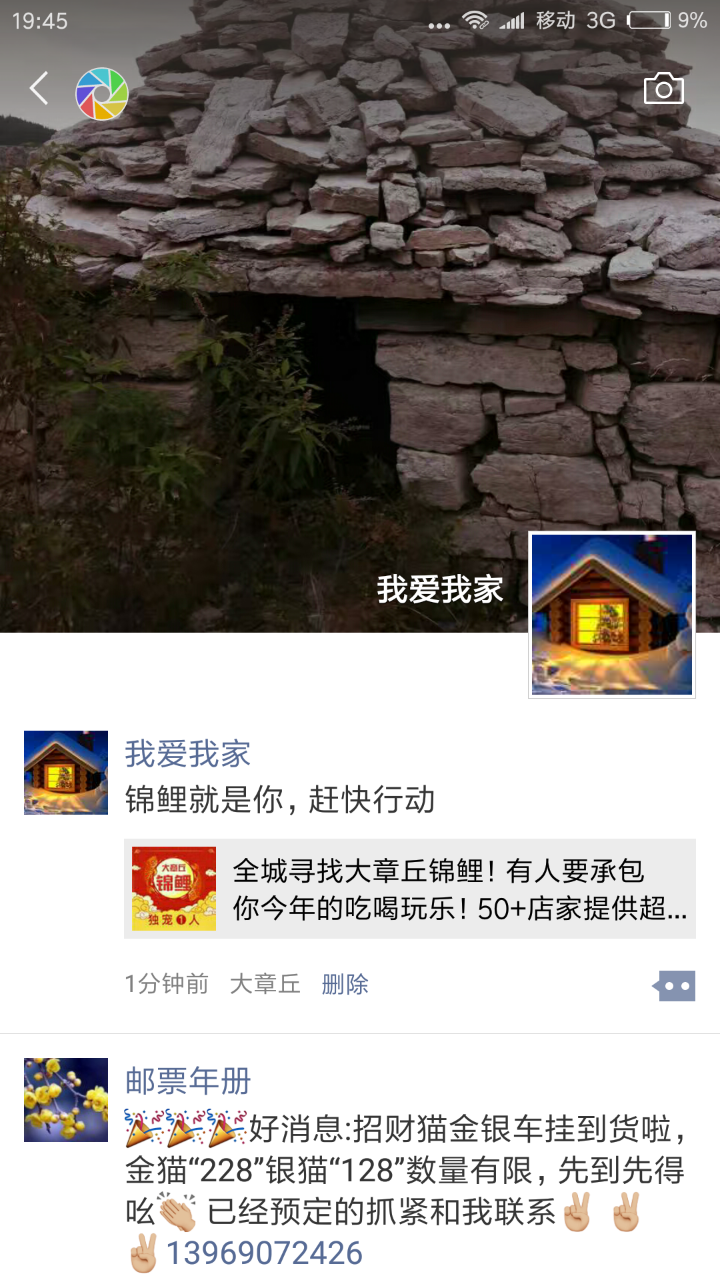
Task: Delete the post via the 删除 link
Action: (345, 984)
